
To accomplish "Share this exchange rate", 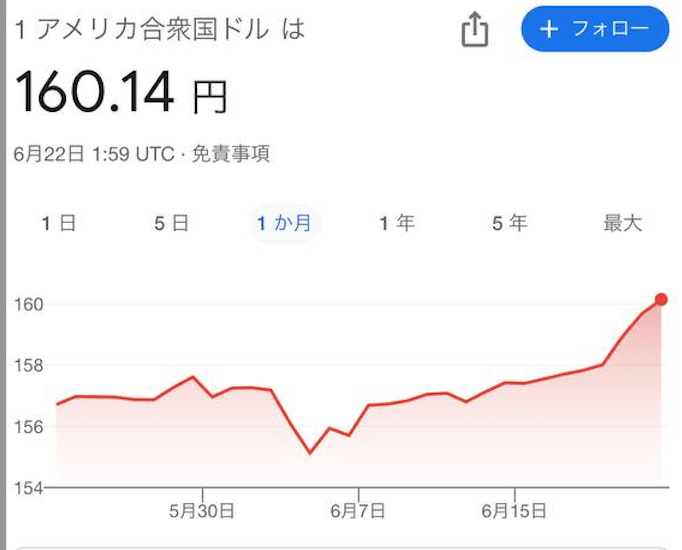I will tap(475, 31).
